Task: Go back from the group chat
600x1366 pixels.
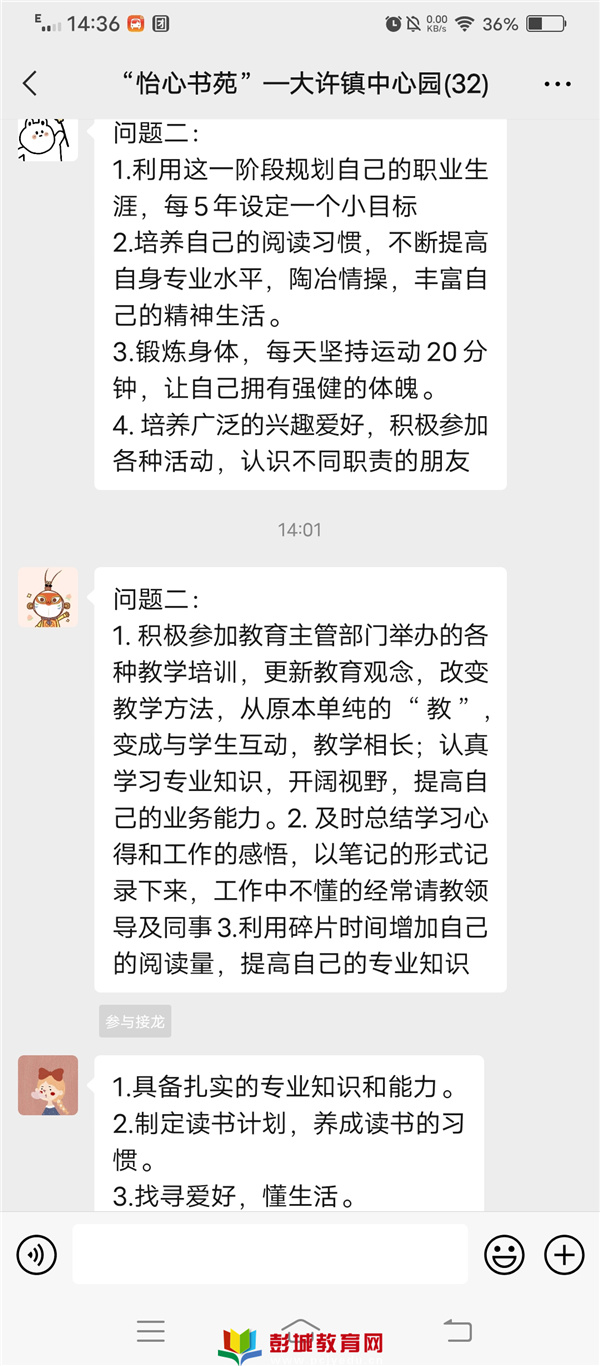Action: (30, 84)
